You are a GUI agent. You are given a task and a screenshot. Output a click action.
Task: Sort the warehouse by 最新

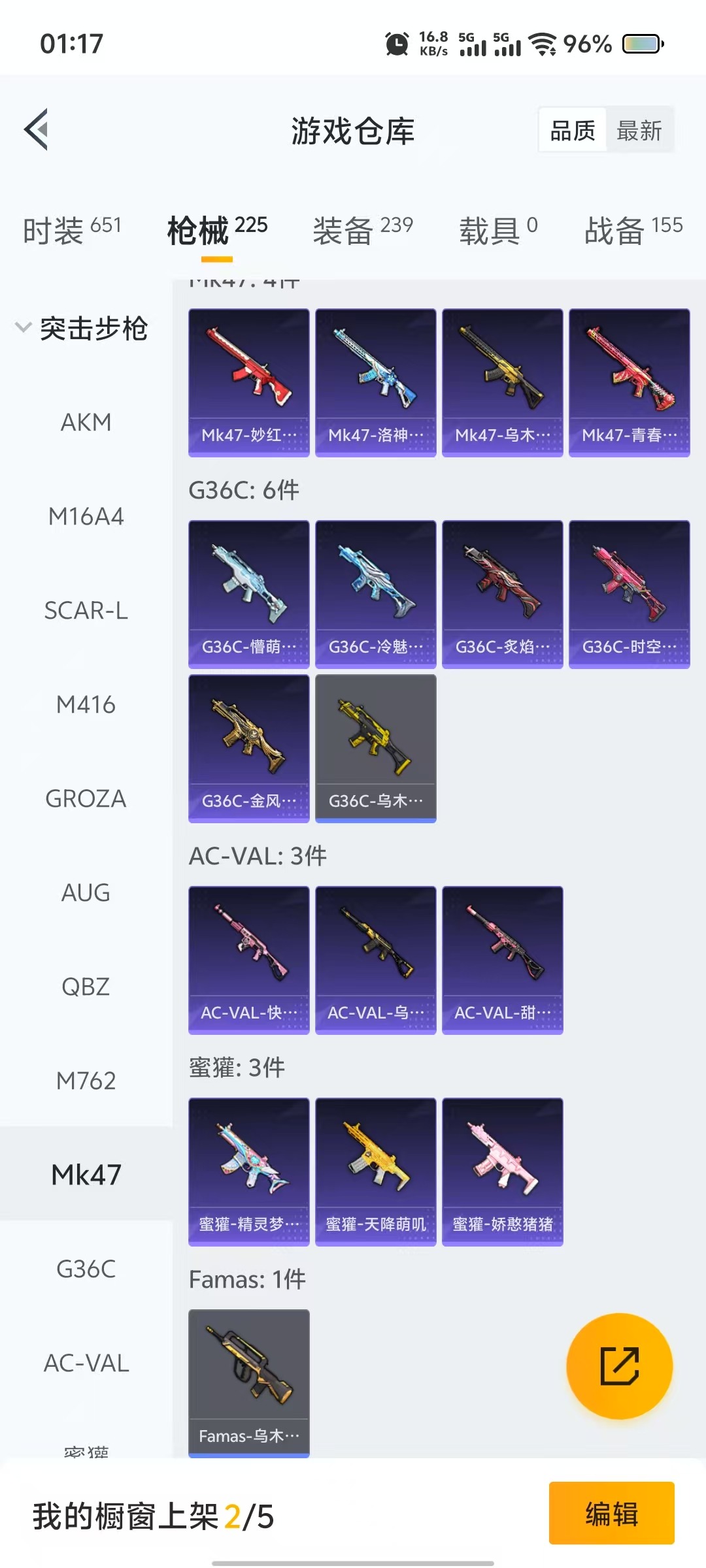coord(639,131)
